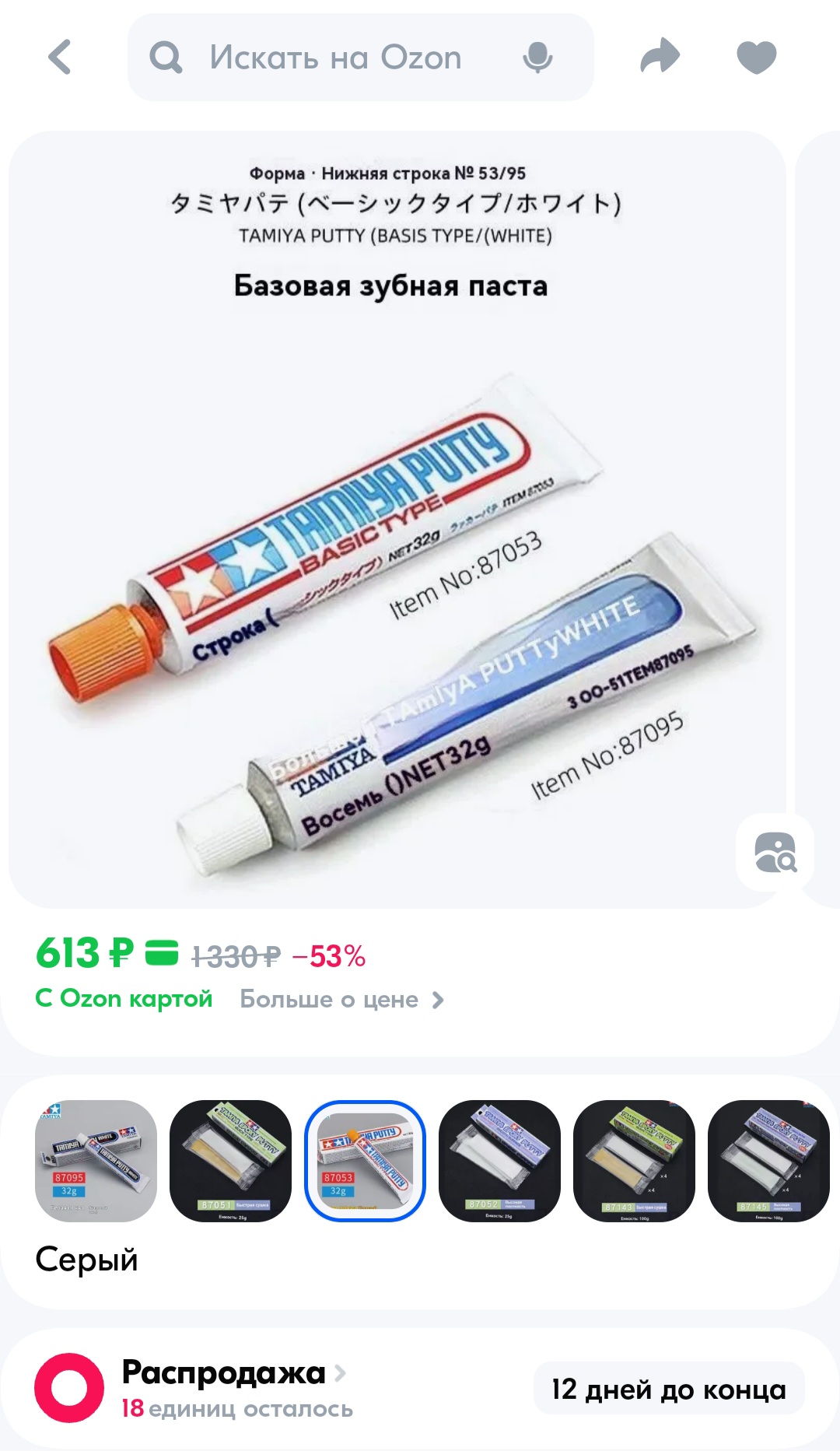
Task: Go back using the arrow
Action: (x=60, y=57)
